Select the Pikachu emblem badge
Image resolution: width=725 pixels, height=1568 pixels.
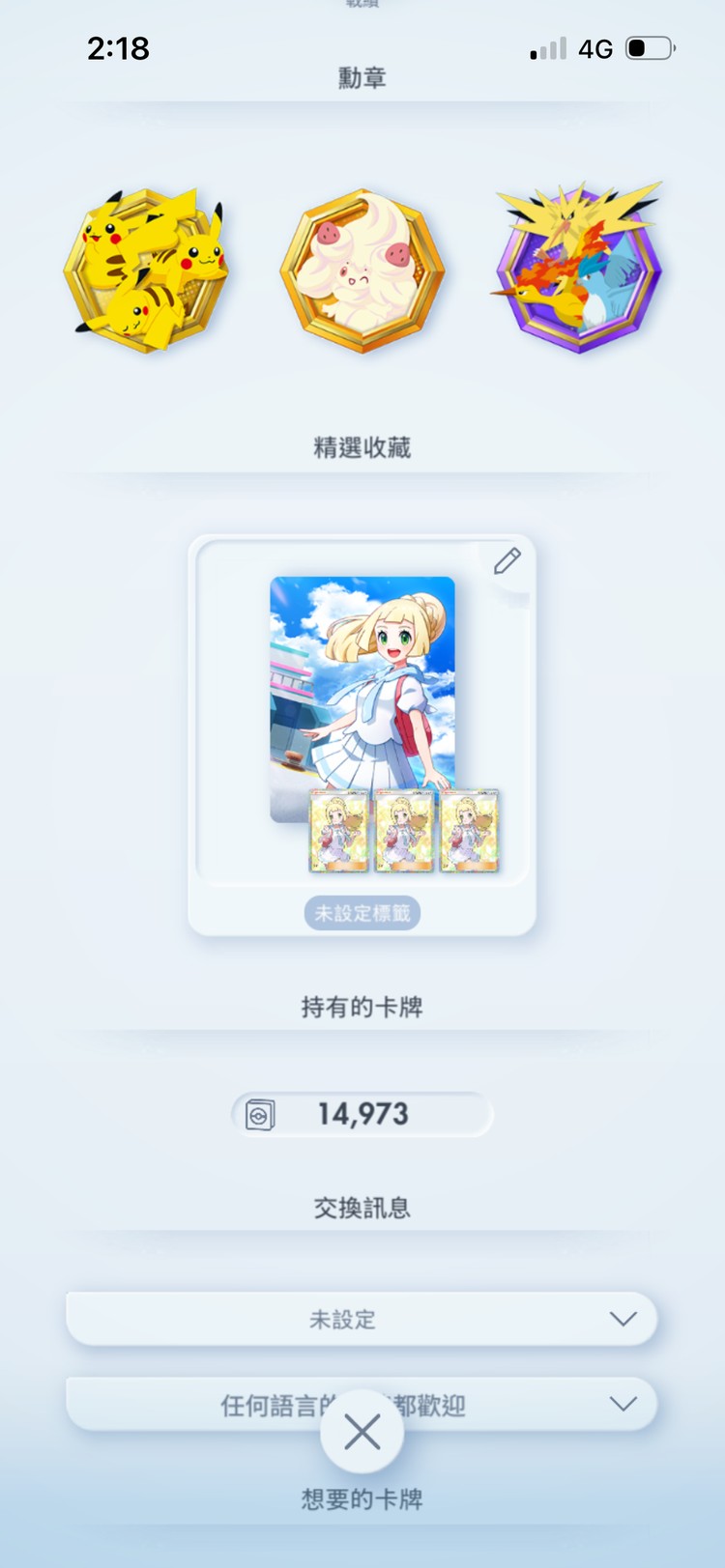[147, 271]
